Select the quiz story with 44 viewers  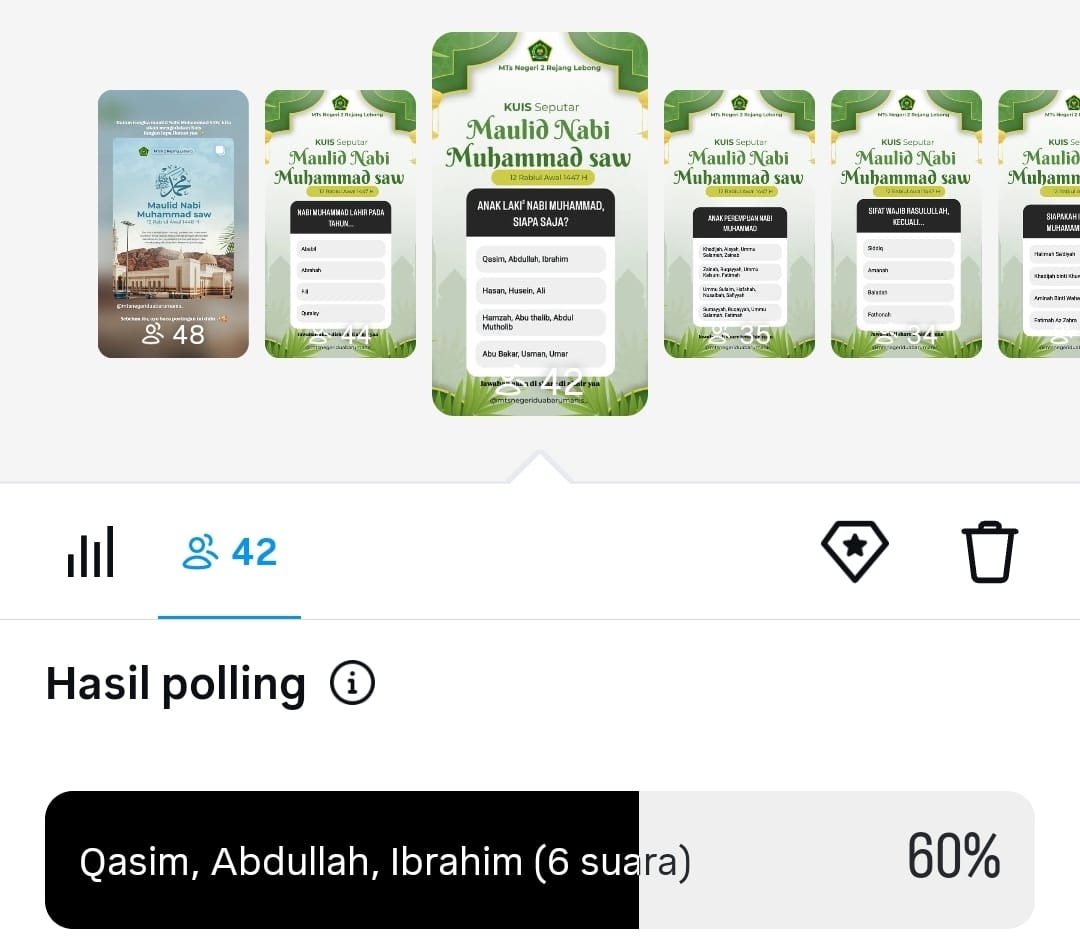tap(340, 224)
